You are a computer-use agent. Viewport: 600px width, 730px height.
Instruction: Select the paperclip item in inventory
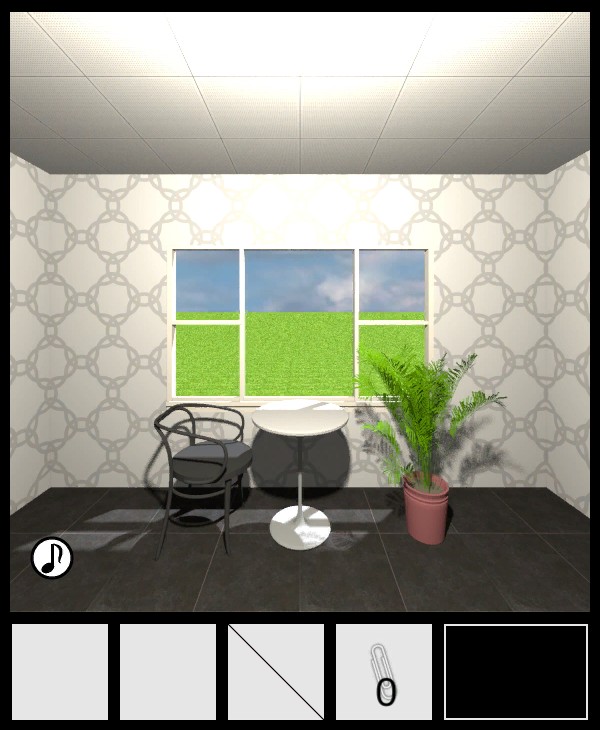(384, 673)
